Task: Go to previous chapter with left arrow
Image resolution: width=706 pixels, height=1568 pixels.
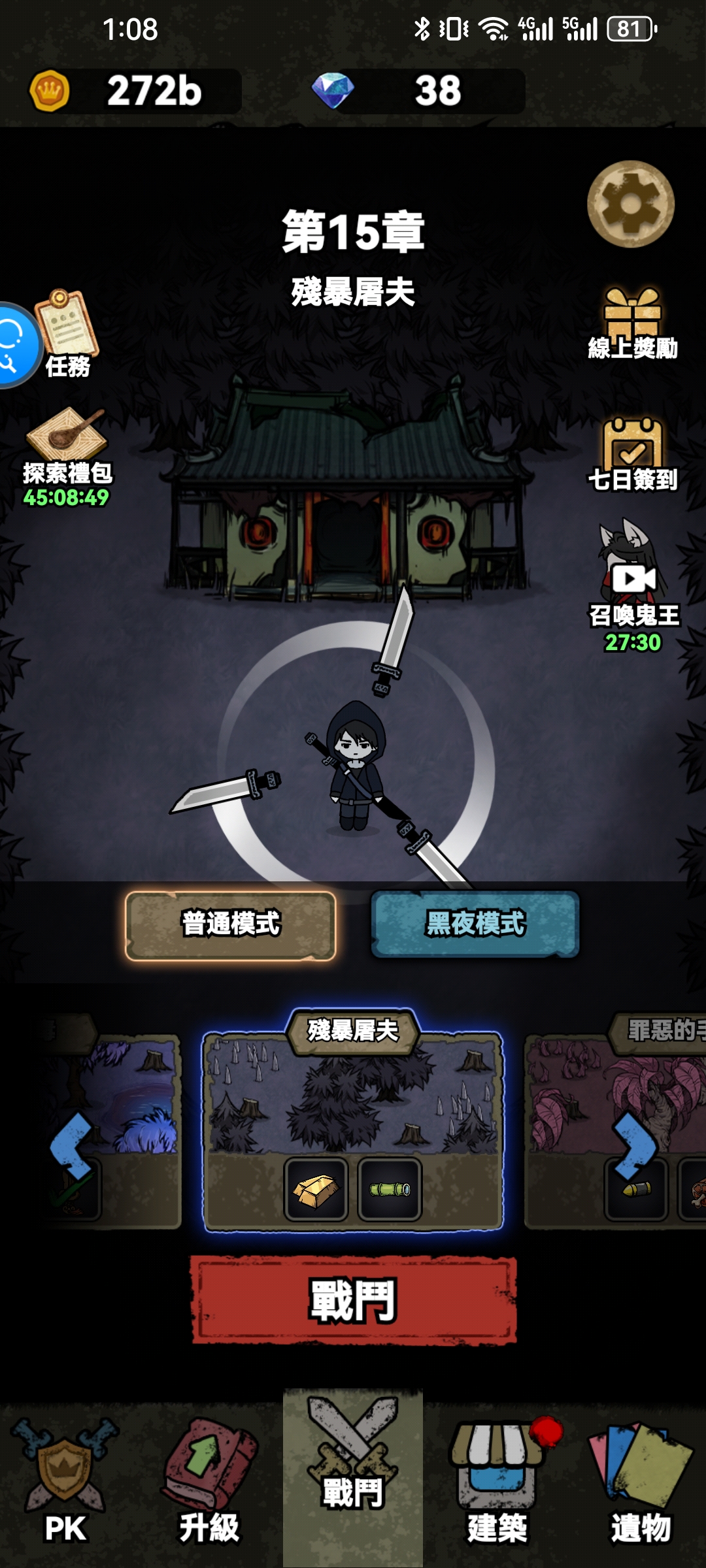Action: click(71, 1147)
